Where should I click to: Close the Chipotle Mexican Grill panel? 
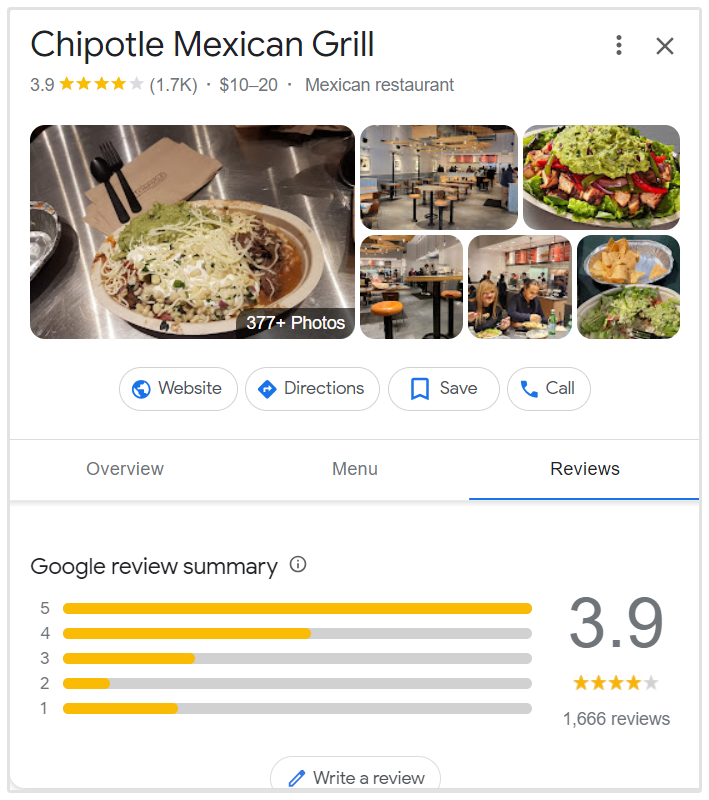pyautogui.click(x=665, y=45)
